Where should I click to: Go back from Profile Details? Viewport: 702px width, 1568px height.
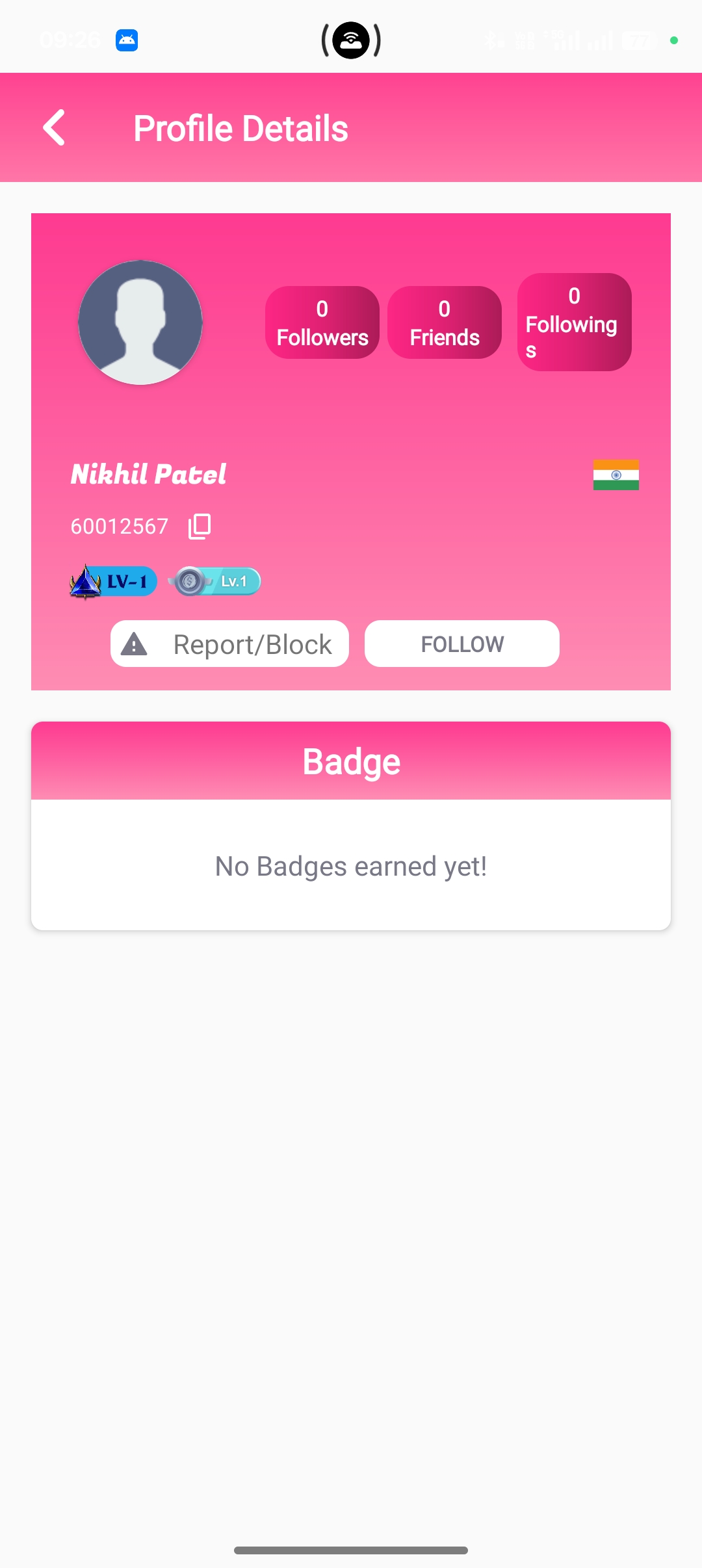55,127
